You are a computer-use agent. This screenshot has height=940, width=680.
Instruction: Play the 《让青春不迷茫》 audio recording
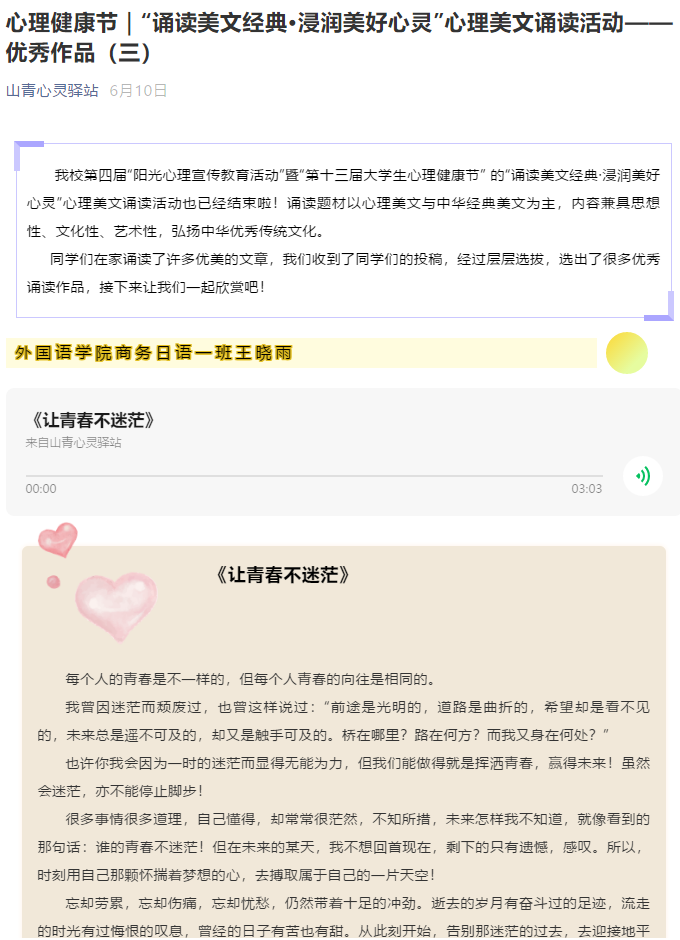point(642,476)
